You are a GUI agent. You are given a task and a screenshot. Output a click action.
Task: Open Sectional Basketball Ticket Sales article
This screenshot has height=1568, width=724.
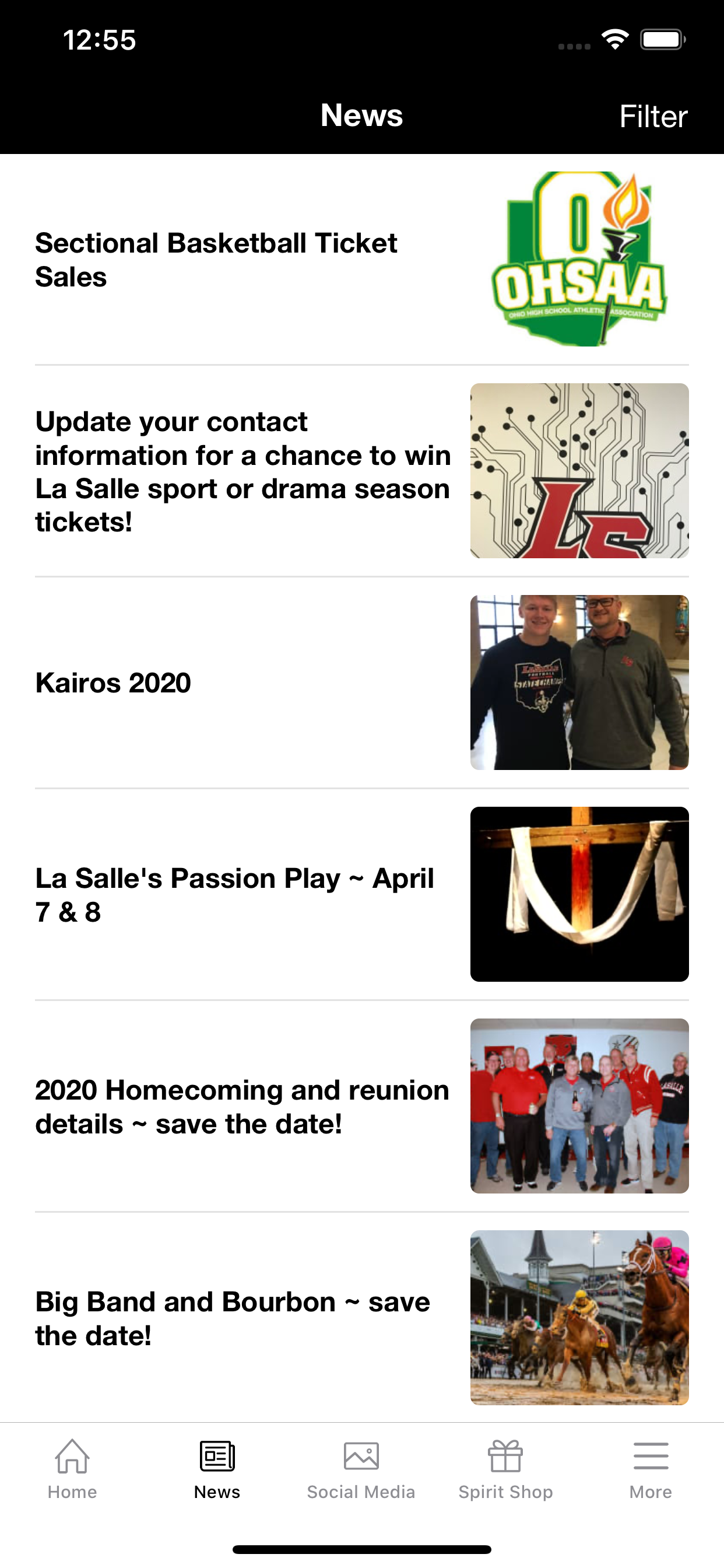coord(362,260)
